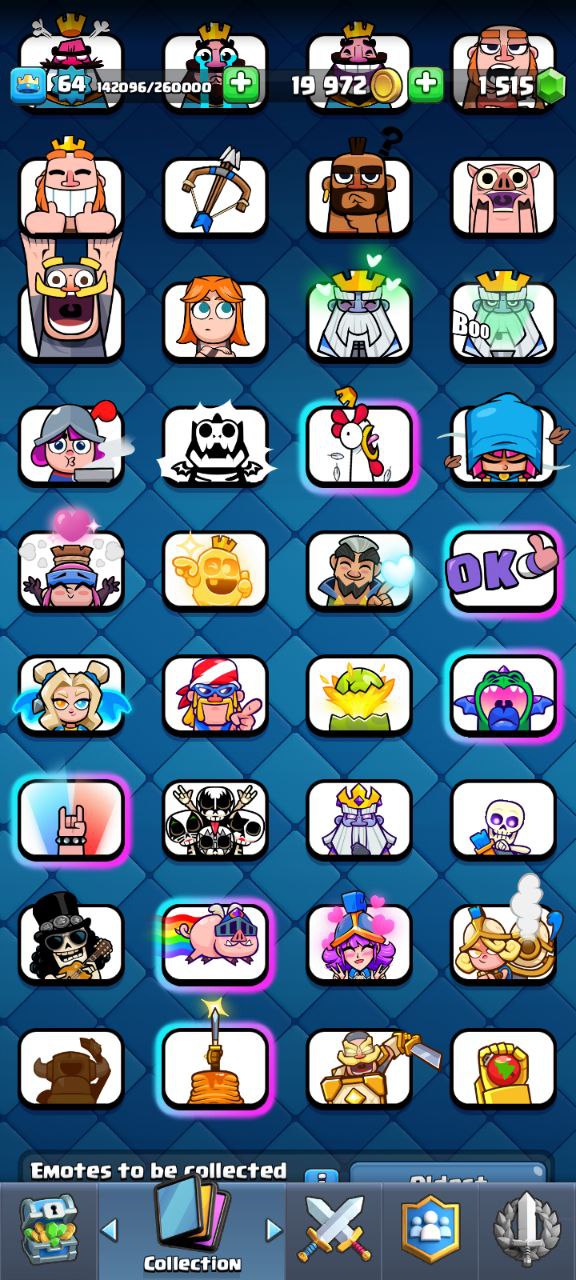Tap the right arrow beside Collection
The height and width of the screenshot is (1280, 576).
coord(273,1228)
